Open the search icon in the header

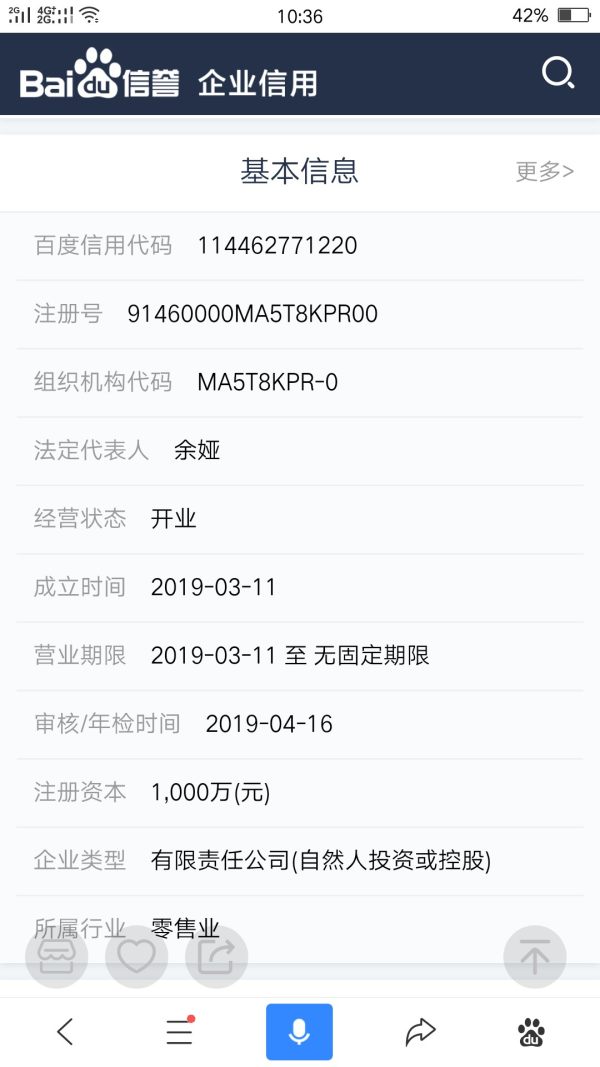pyautogui.click(x=557, y=73)
